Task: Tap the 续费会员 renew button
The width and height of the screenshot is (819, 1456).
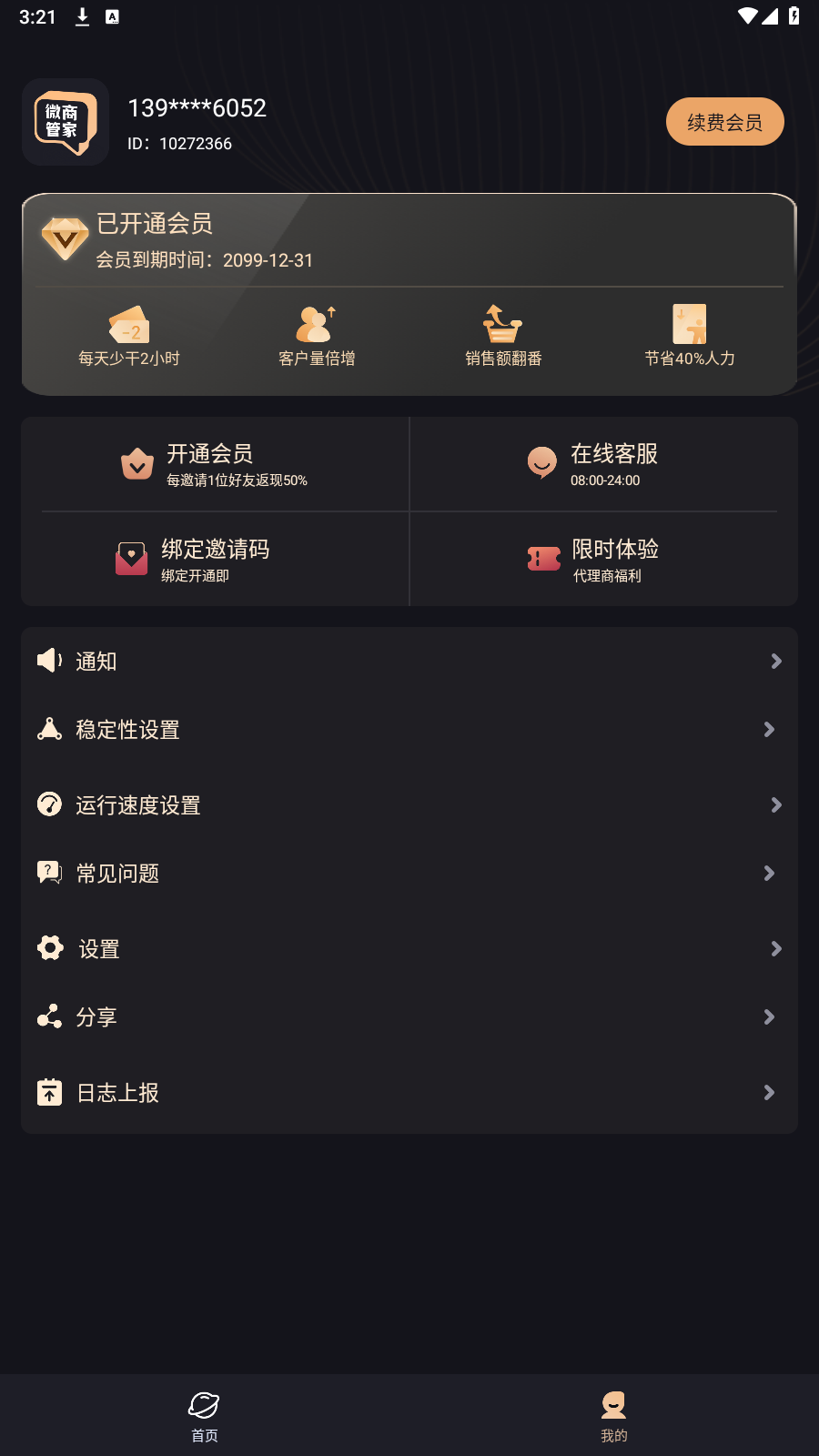Action: 724,122
